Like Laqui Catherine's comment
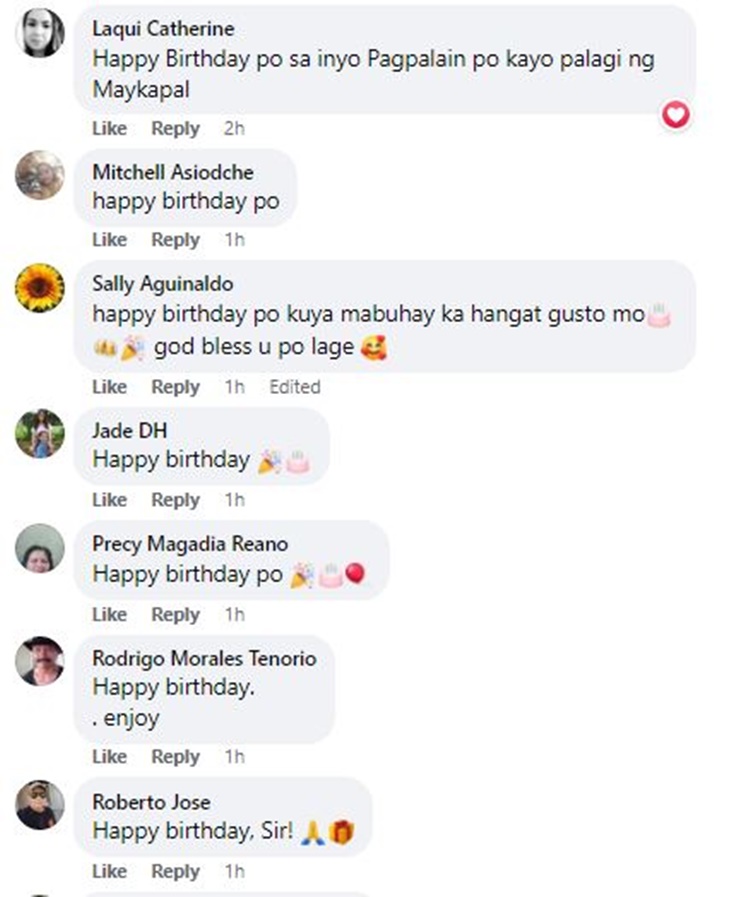The width and height of the screenshot is (750, 897). pos(109,128)
